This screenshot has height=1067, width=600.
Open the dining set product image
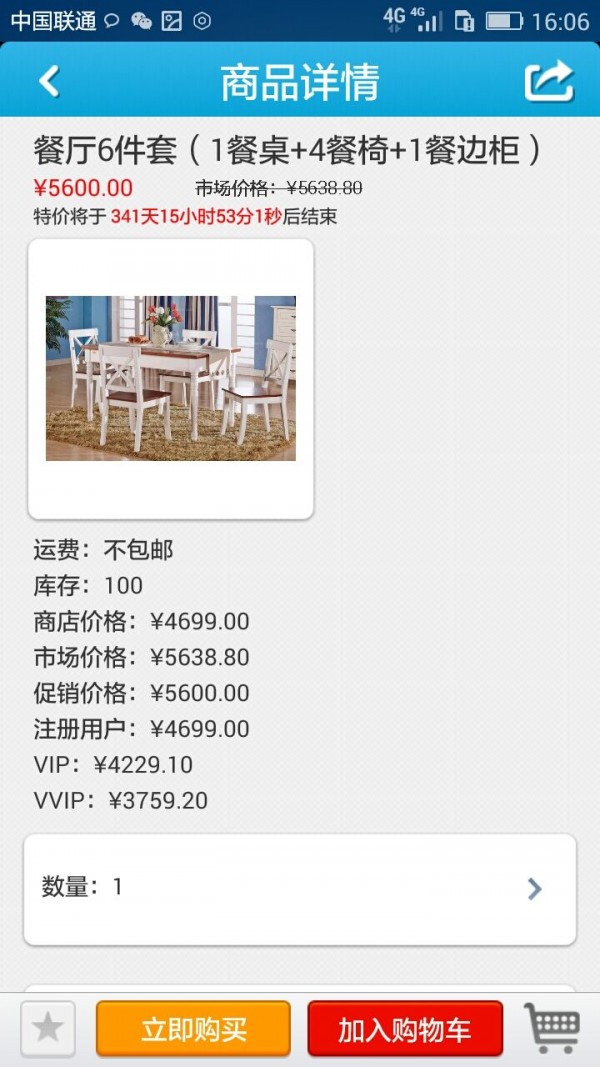[171, 379]
